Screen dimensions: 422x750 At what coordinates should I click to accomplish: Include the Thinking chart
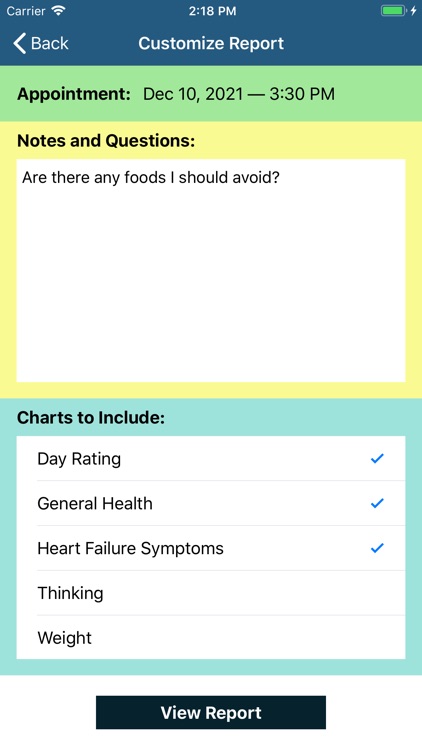point(211,593)
